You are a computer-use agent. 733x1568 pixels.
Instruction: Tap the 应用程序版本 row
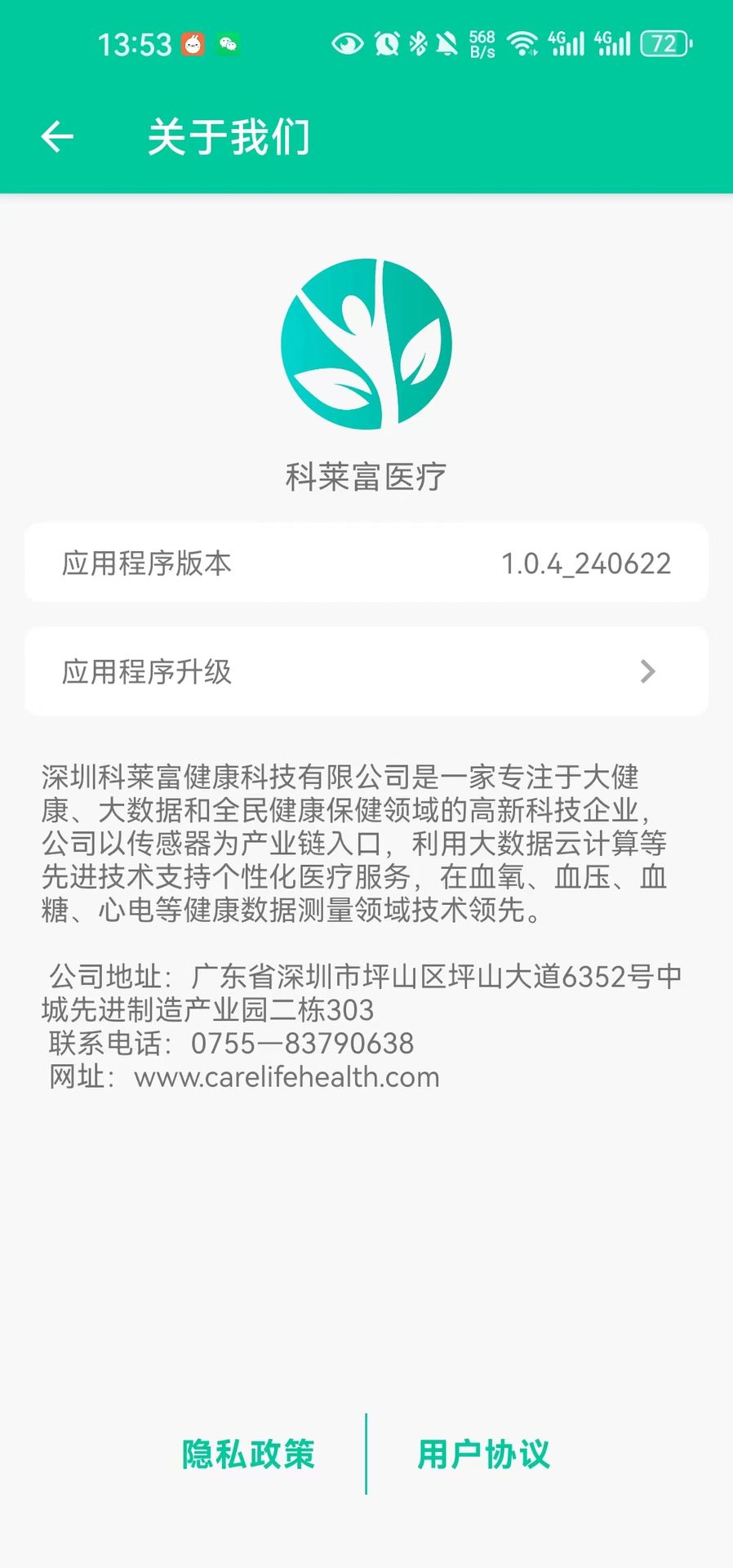click(x=366, y=562)
